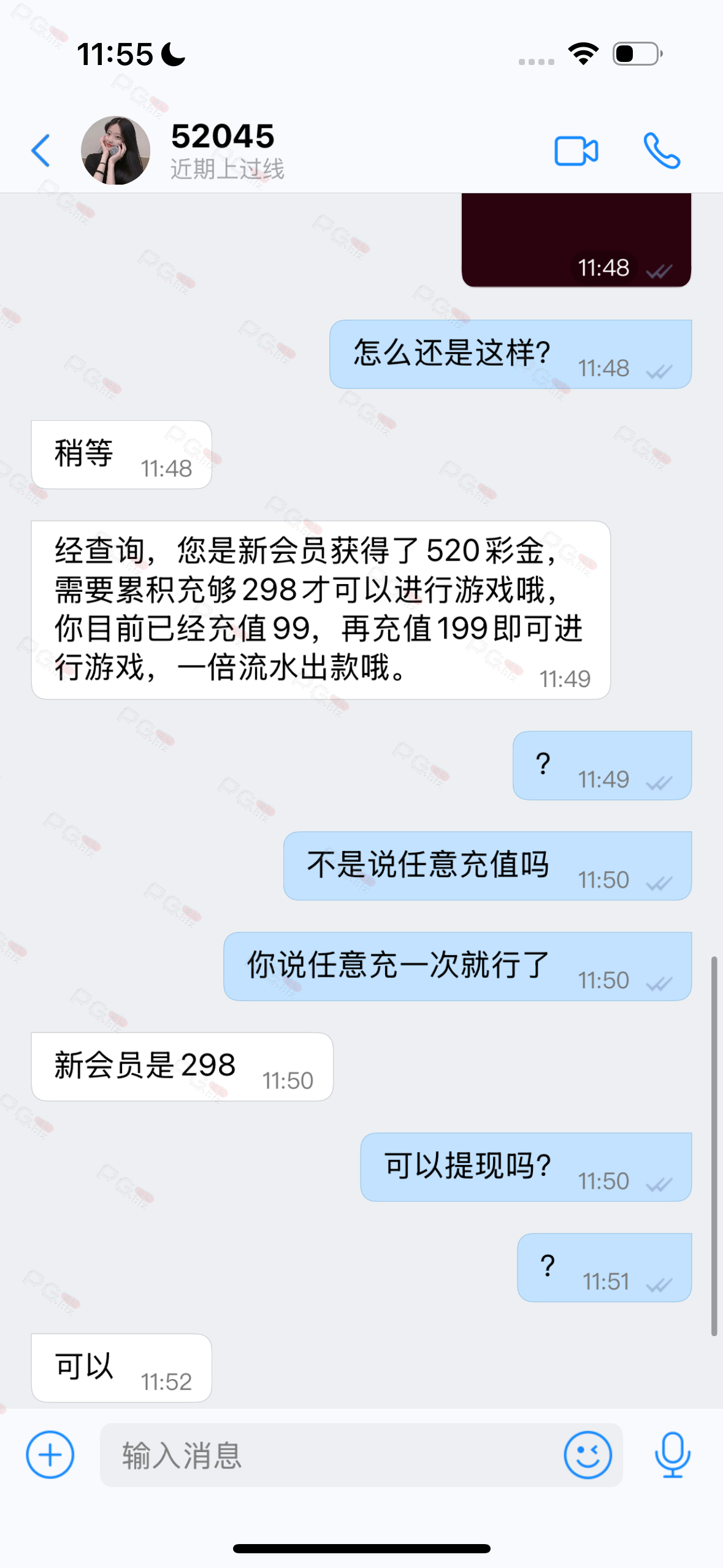Focus the 输入消息 message field
The height and width of the screenshot is (1568, 723).
(331, 1455)
